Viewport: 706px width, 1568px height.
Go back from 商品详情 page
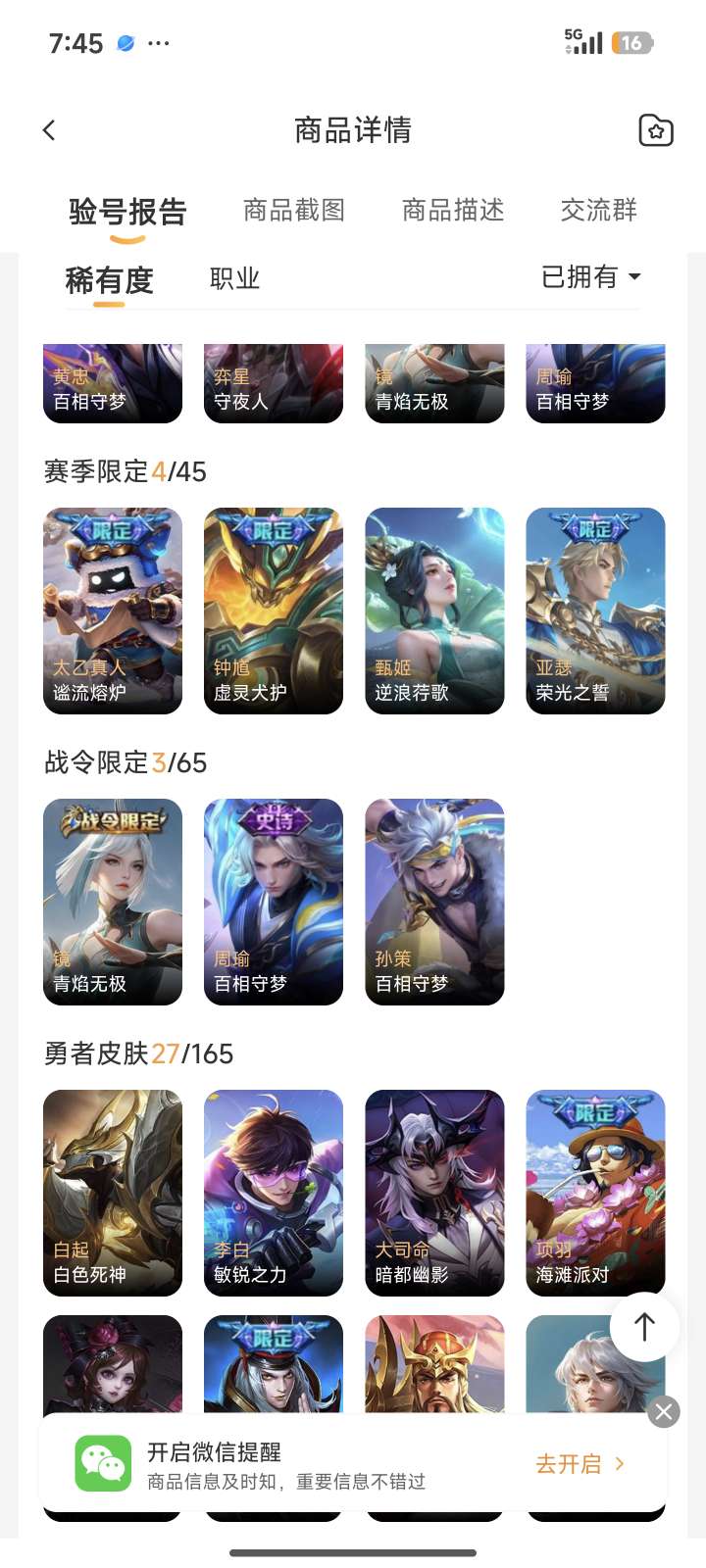[49, 130]
